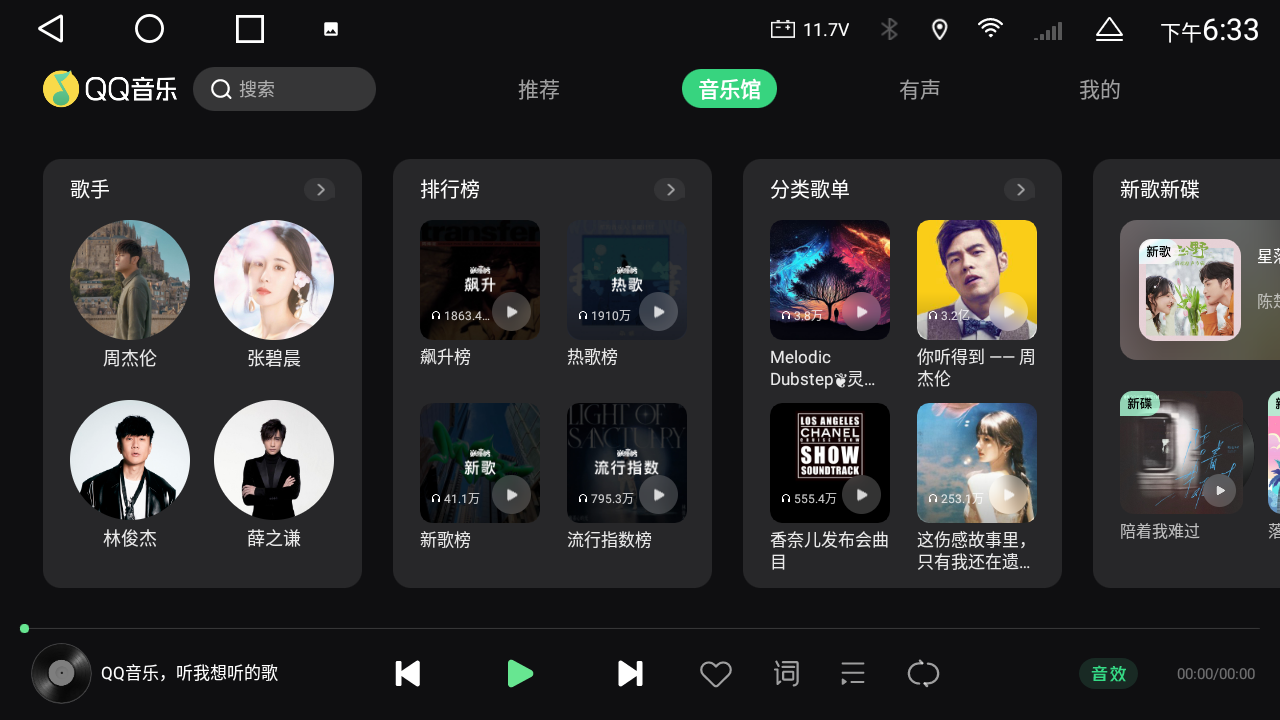Open singer 张碧晨
This screenshot has height=720, width=1280.
(274, 280)
